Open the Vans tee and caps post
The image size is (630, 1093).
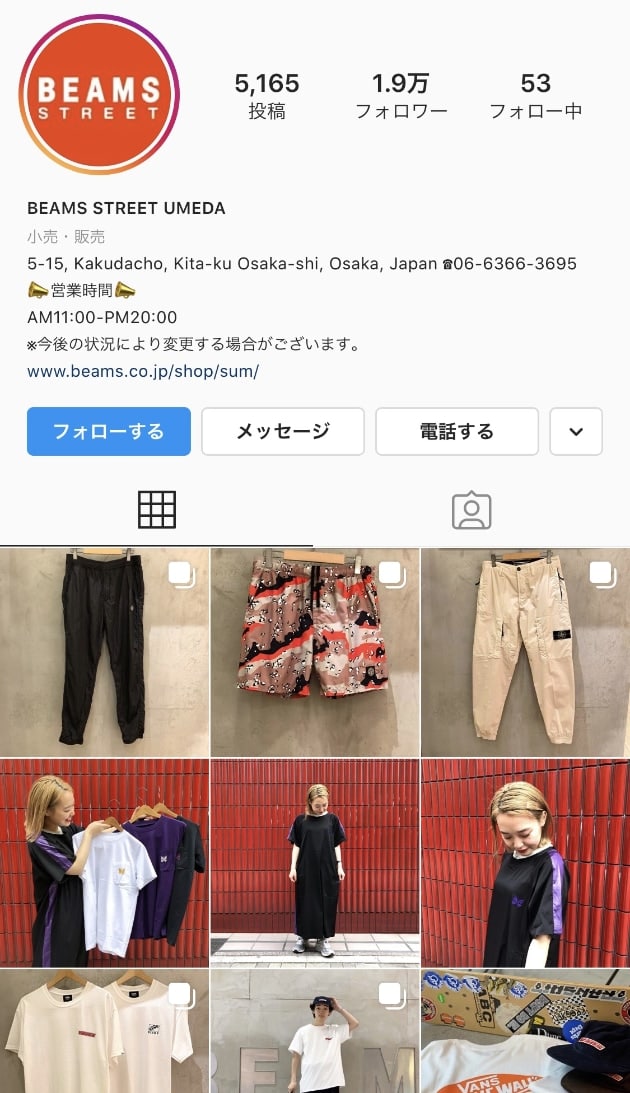pyautogui.click(x=526, y=1030)
